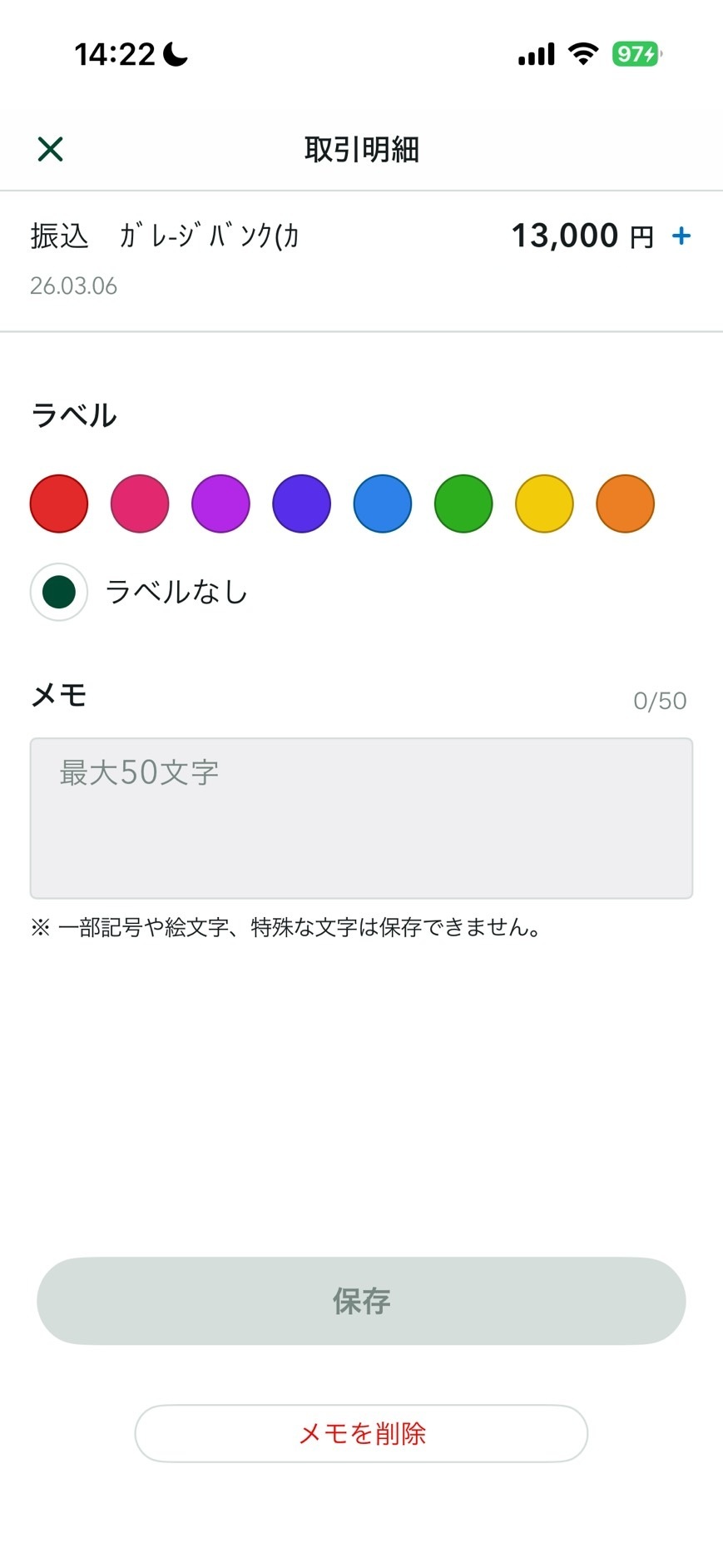The height and width of the screenshot is (1568, 723).
Task: Choose the purple label for this transaction
Action: click(220, 503)
